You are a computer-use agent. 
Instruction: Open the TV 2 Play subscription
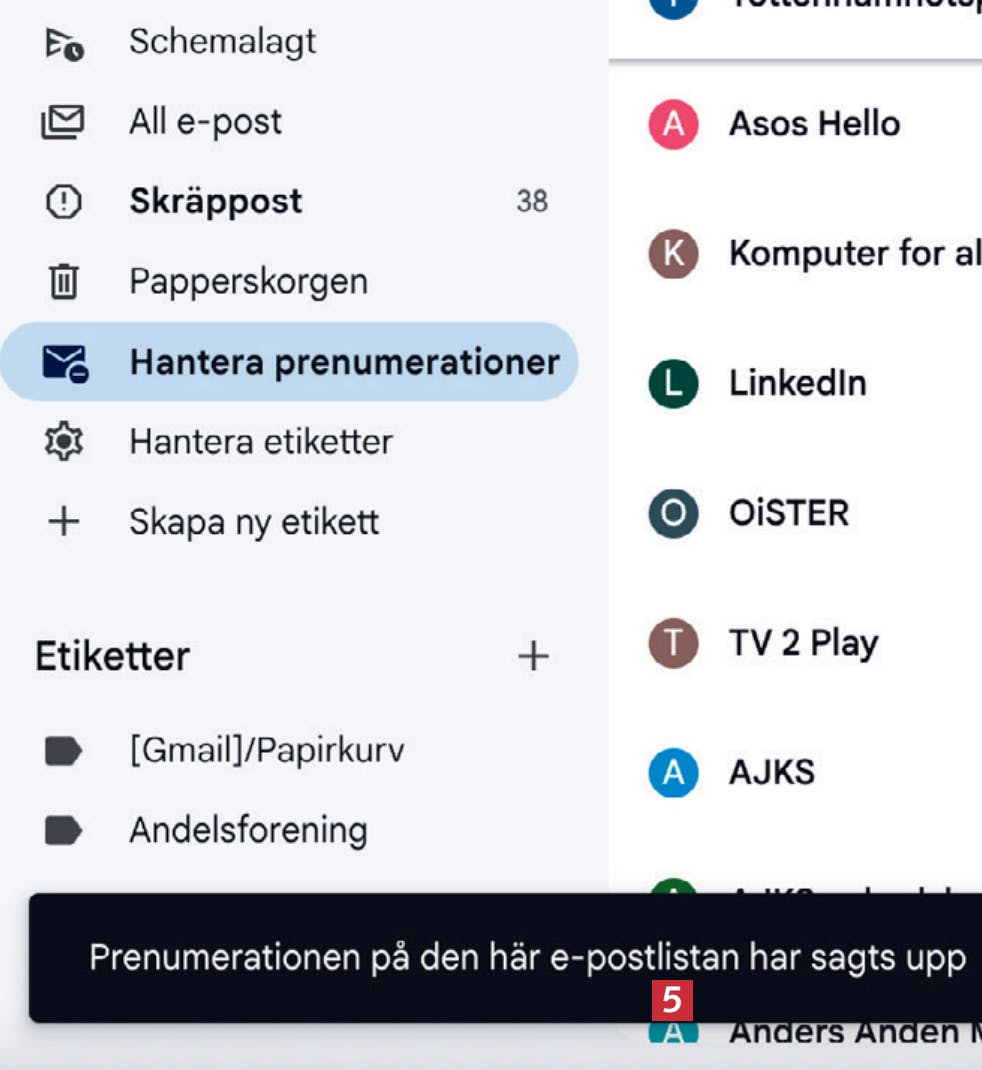click(x=803, y=643)
